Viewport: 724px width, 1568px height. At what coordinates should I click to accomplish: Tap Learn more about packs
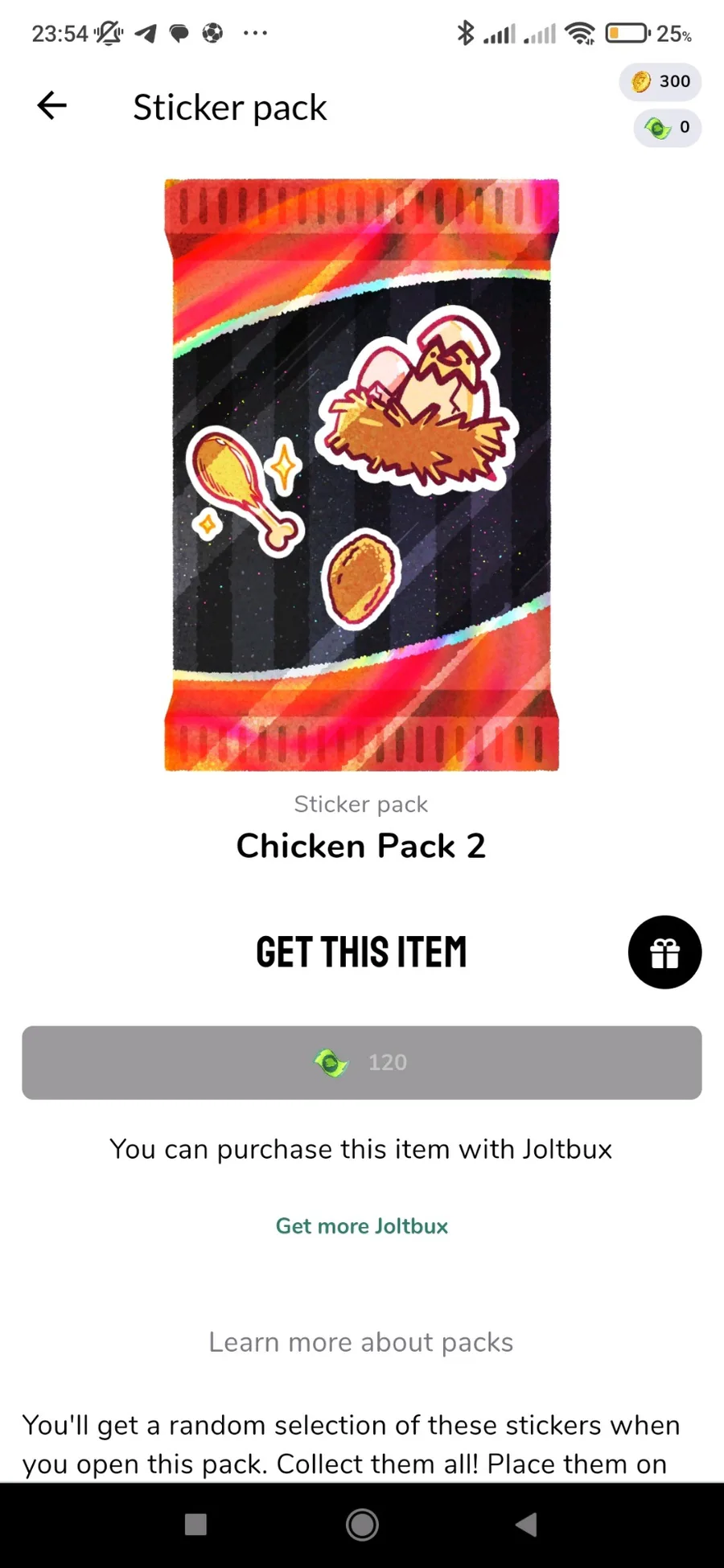[x=361, y=1342]
